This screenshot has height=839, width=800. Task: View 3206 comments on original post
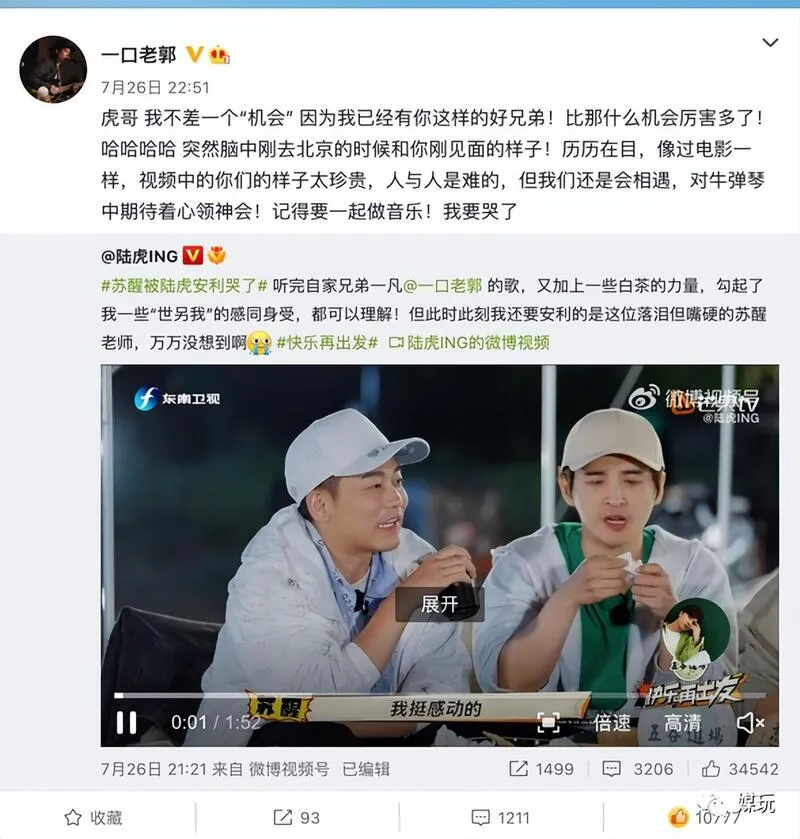click(x=638, y=769)
